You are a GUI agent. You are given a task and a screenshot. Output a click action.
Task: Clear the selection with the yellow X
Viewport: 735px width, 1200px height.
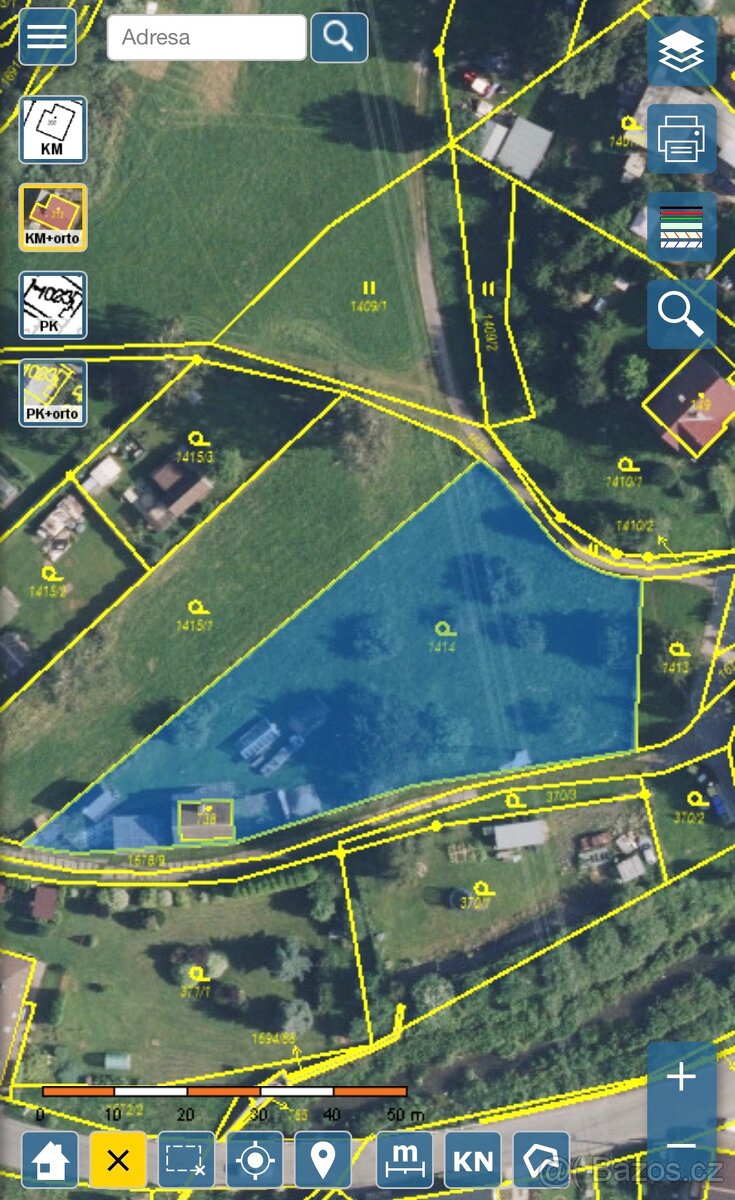(118, 1160)
